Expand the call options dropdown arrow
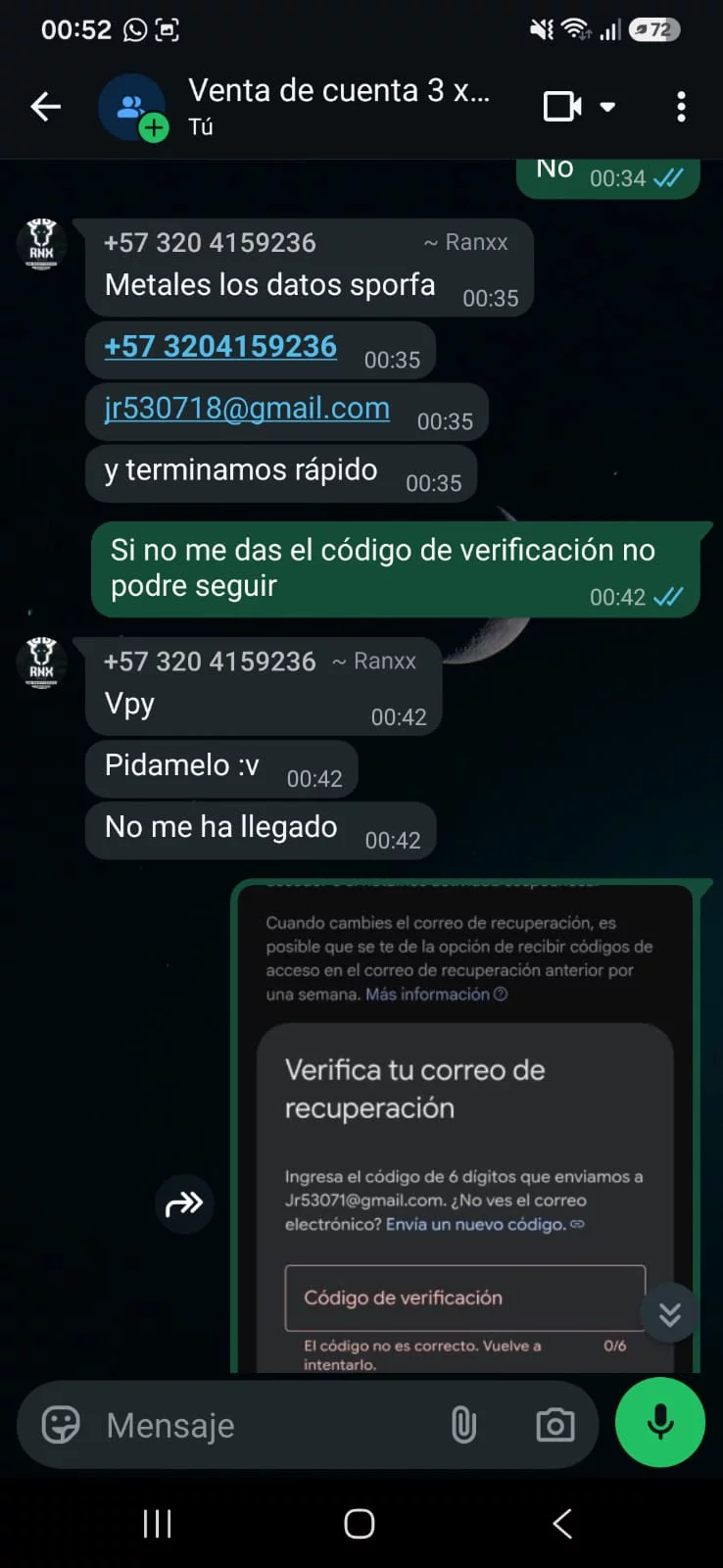 (x=607, y=106)
